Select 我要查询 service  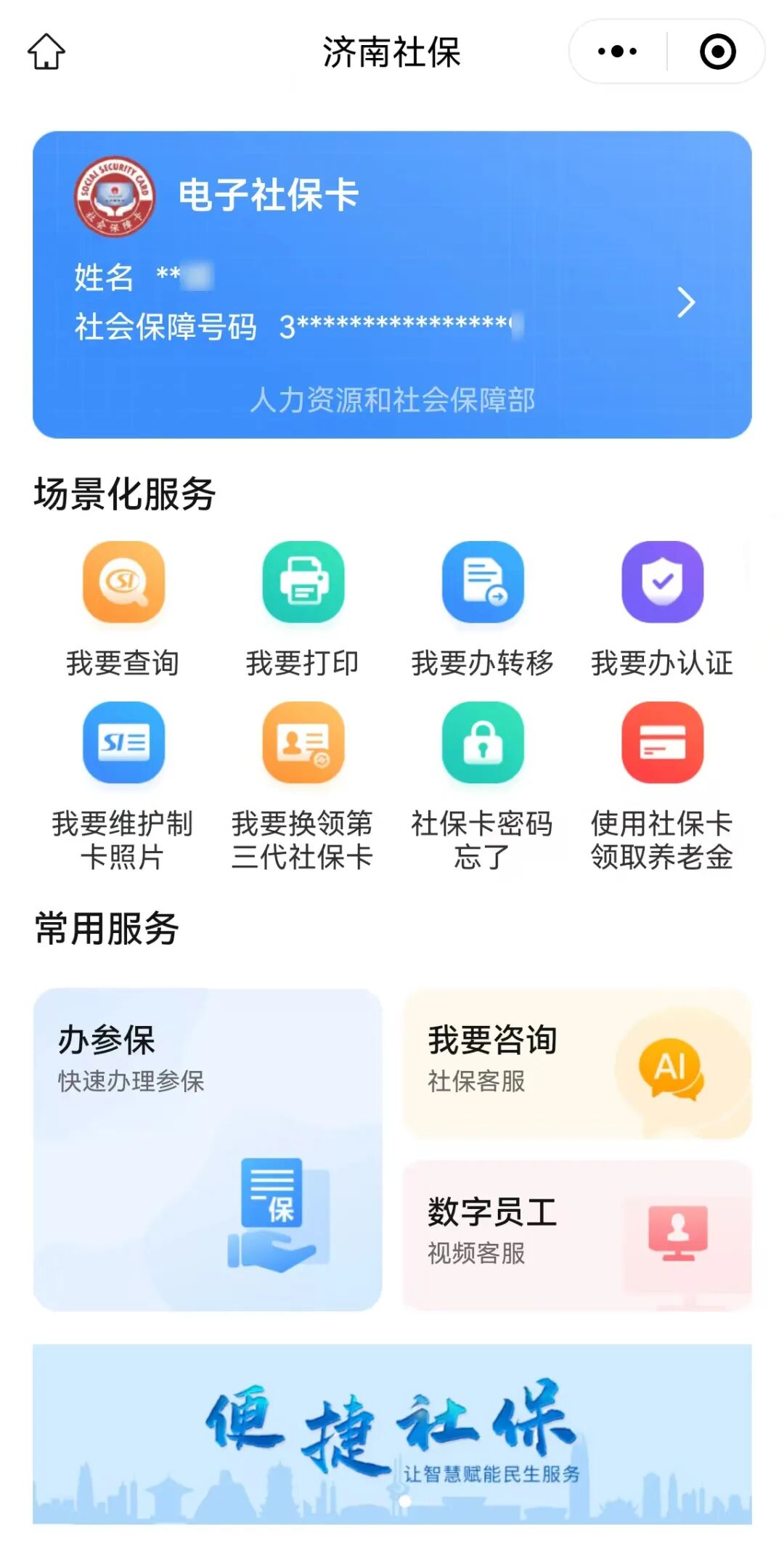click(x=123, y=608)
